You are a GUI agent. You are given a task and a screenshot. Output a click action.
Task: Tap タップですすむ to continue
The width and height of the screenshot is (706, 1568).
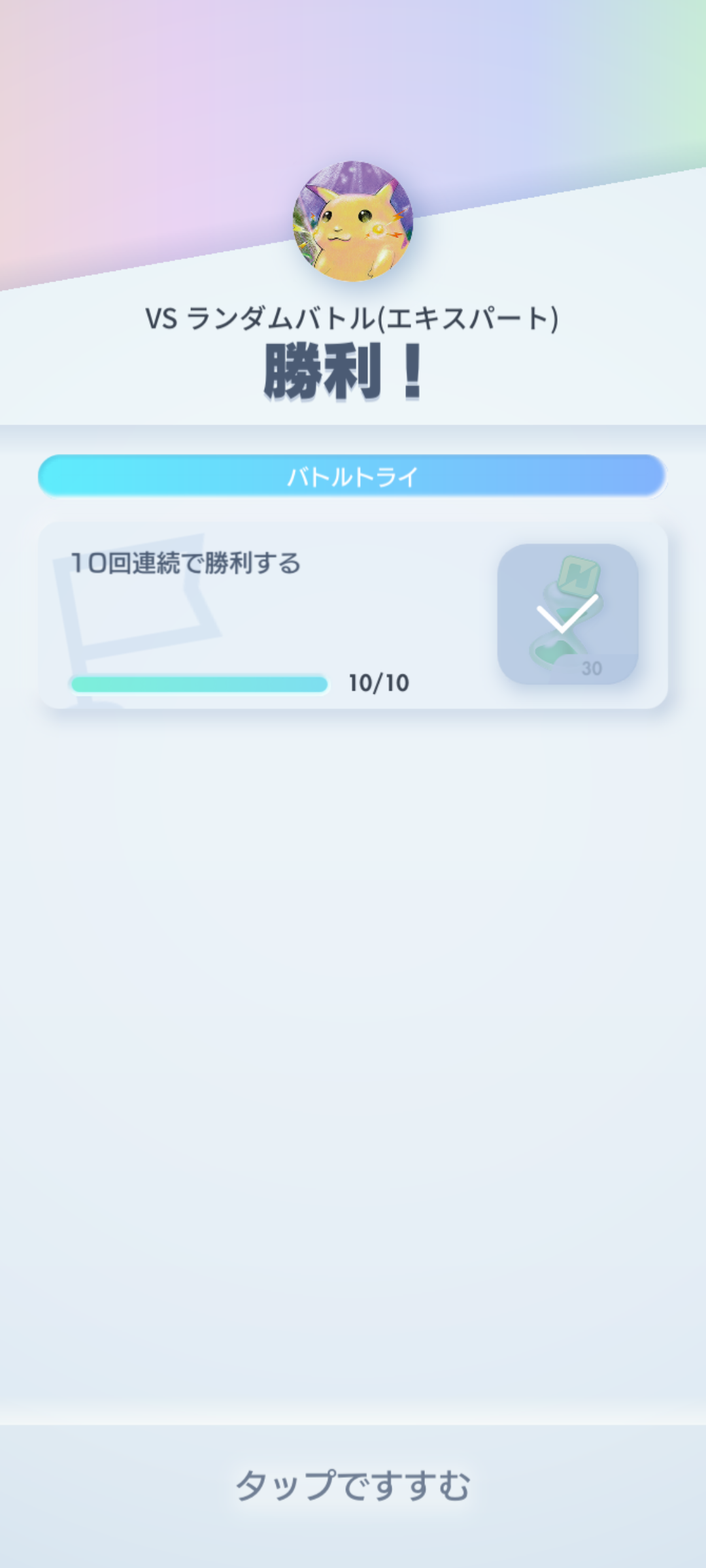tap(353, 1485)
